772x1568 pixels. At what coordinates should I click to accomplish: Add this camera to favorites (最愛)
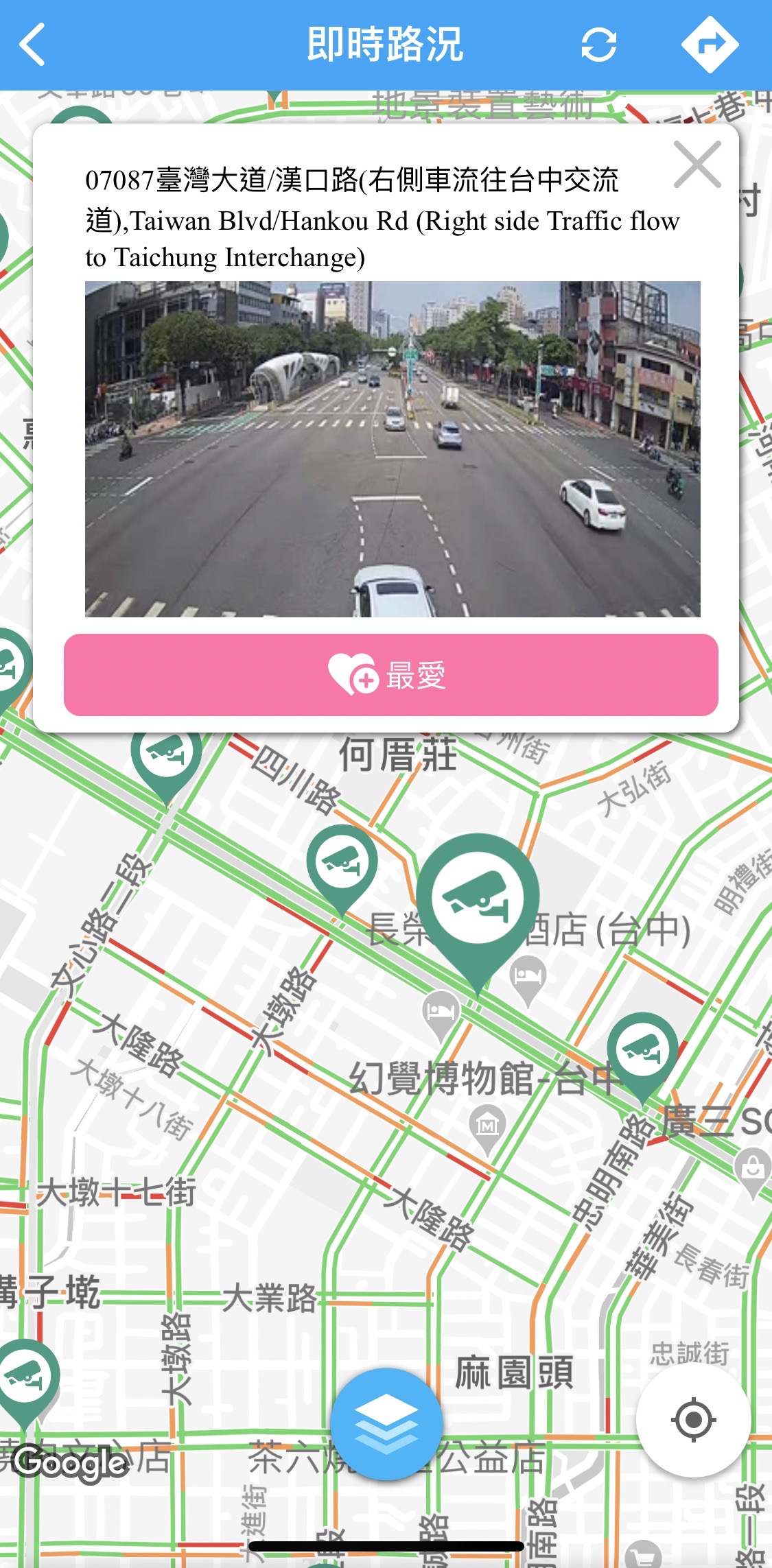click(390, 675)
